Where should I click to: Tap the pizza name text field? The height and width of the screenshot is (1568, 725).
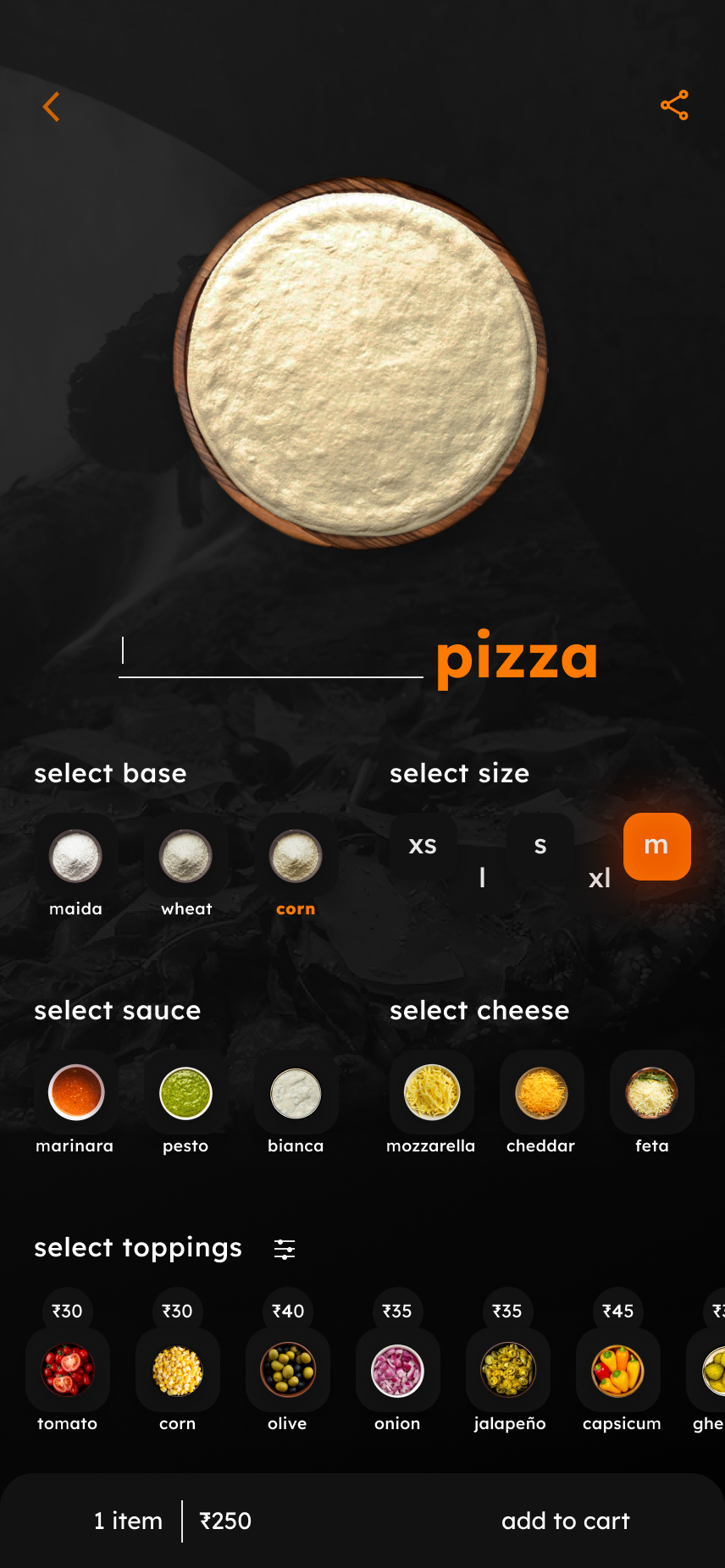pyautogui.click(x=271, y=654)
